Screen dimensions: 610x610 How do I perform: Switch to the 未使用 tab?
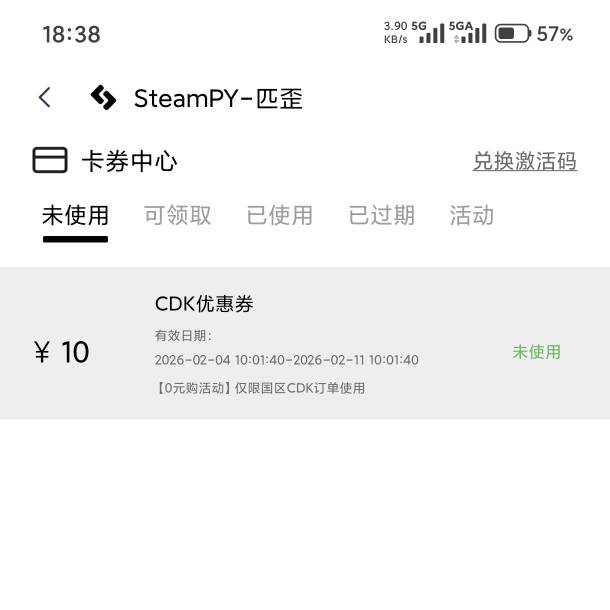pos(75,215)
